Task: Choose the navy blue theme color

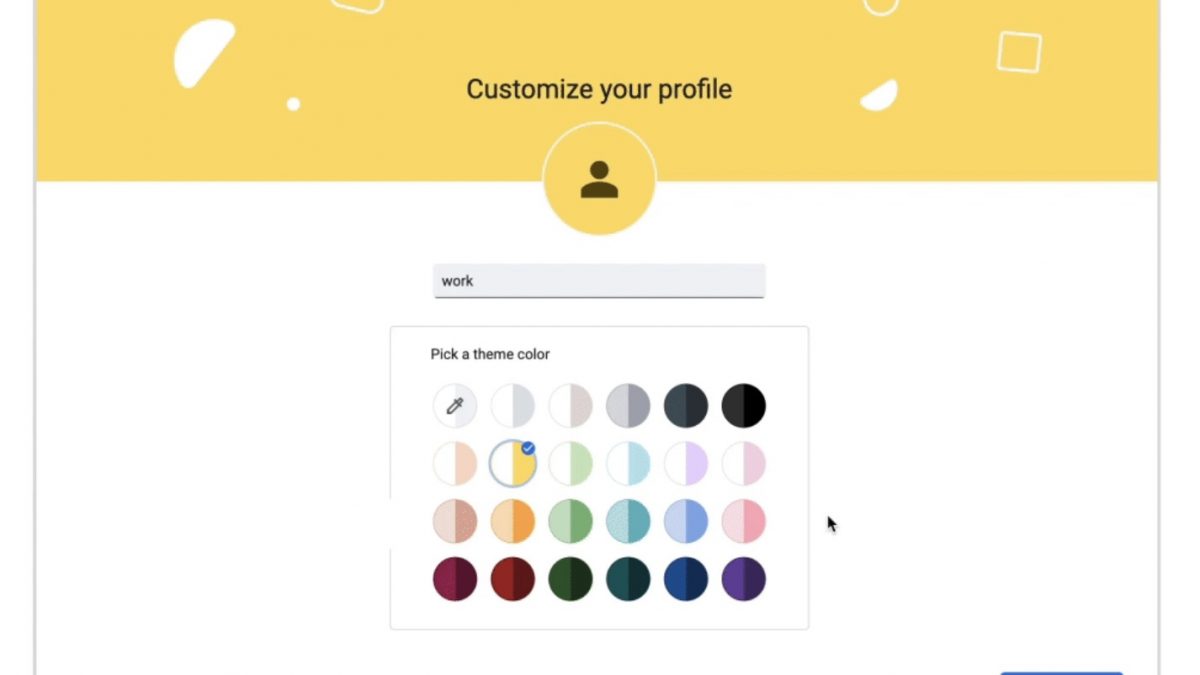Action: pyautogui.click(x=685, y=579)
